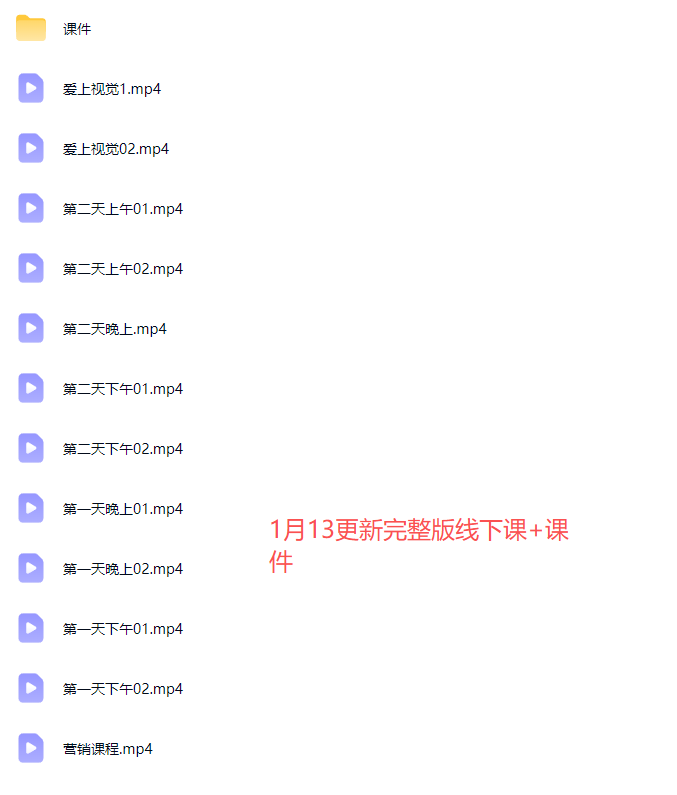Tap 第二天下午01.mp4 in the list
677x795 pixels.
(x=123, y=389)
